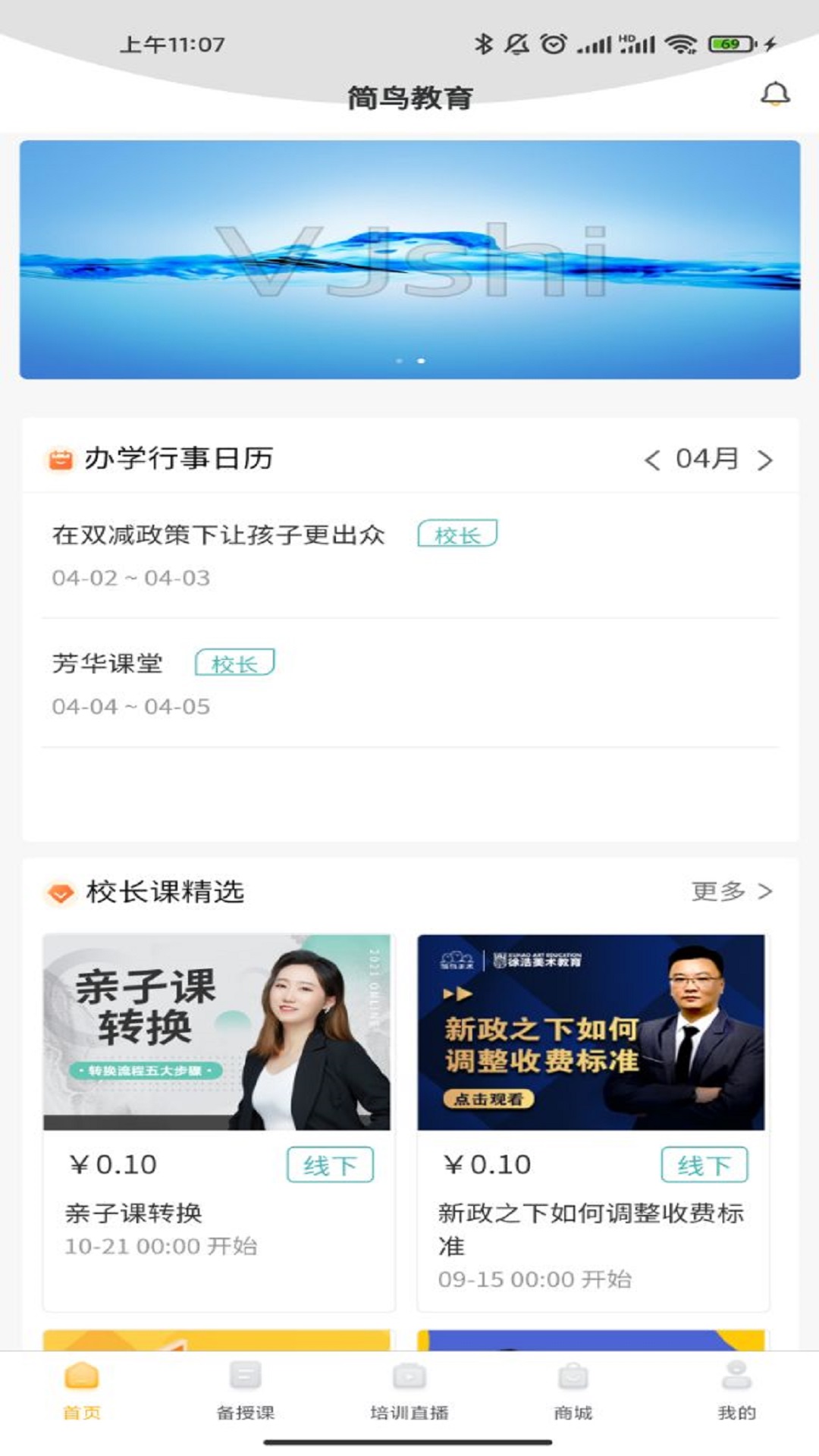The width and height of the screenshot is (819, 1456).
Task: Open notifications via the bell icon
Action: [774, 94]
